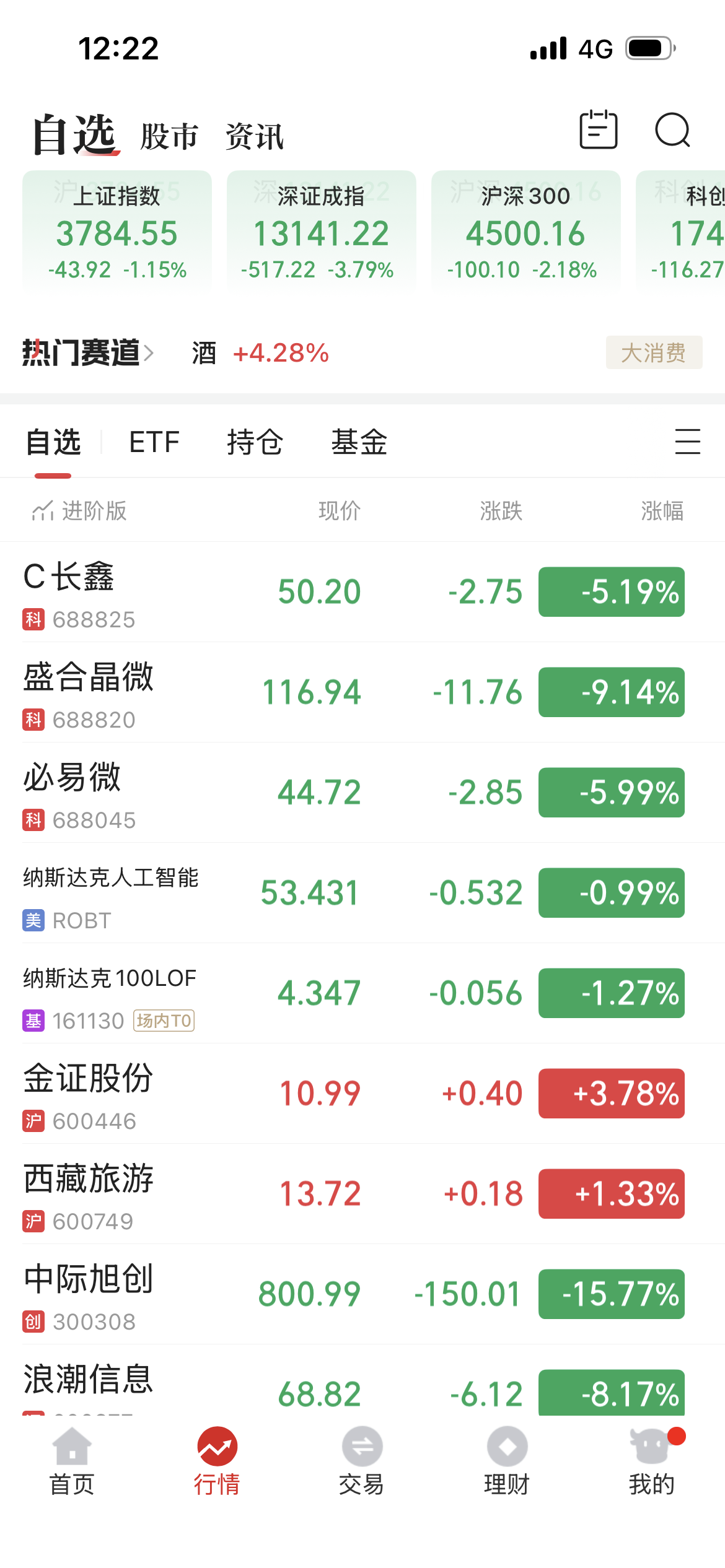Open the 上证指数 index card
Viewport: 725px width, 1568px height.
(117, 230)
